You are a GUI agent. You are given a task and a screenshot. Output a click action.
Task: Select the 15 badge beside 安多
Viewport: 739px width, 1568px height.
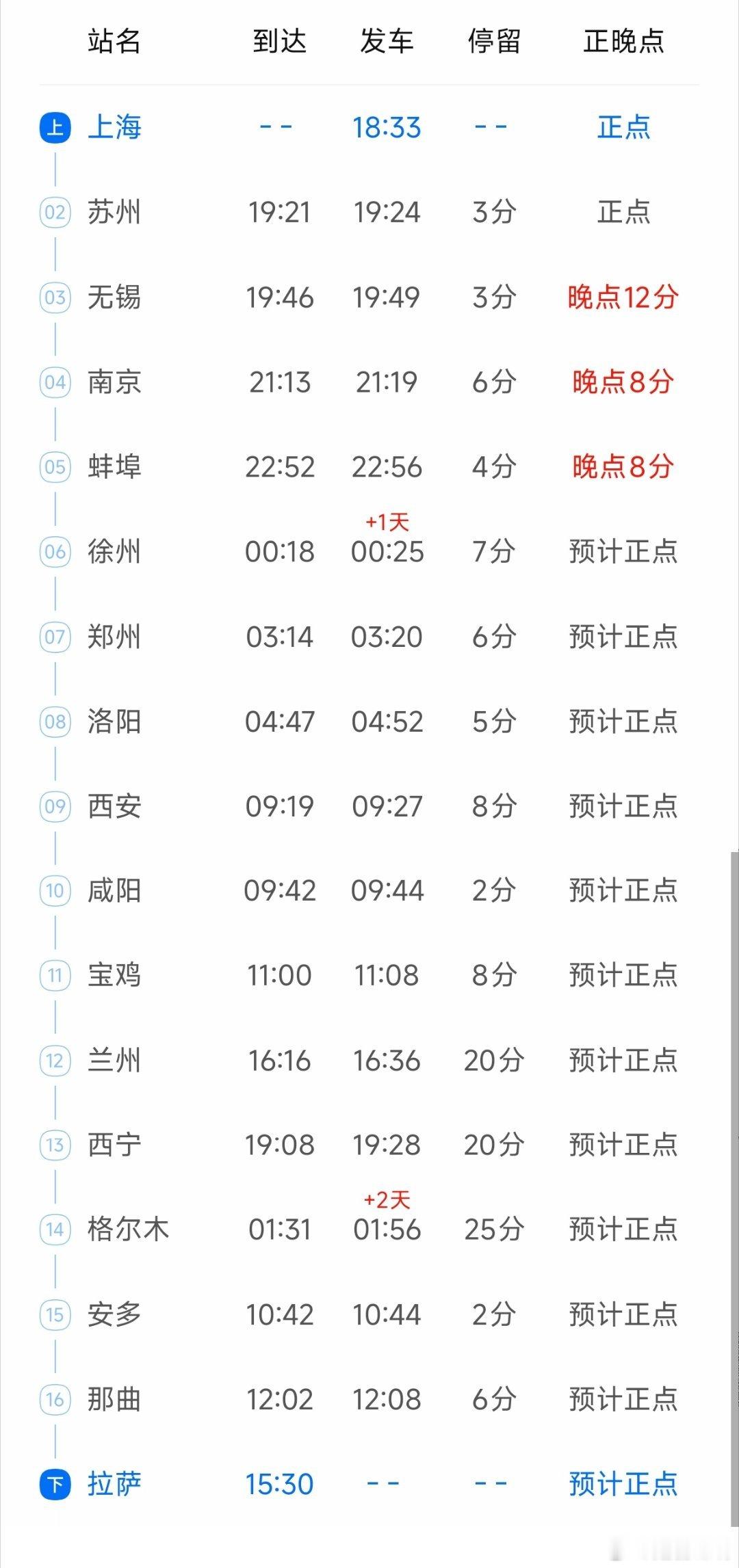click(55, 1315)
